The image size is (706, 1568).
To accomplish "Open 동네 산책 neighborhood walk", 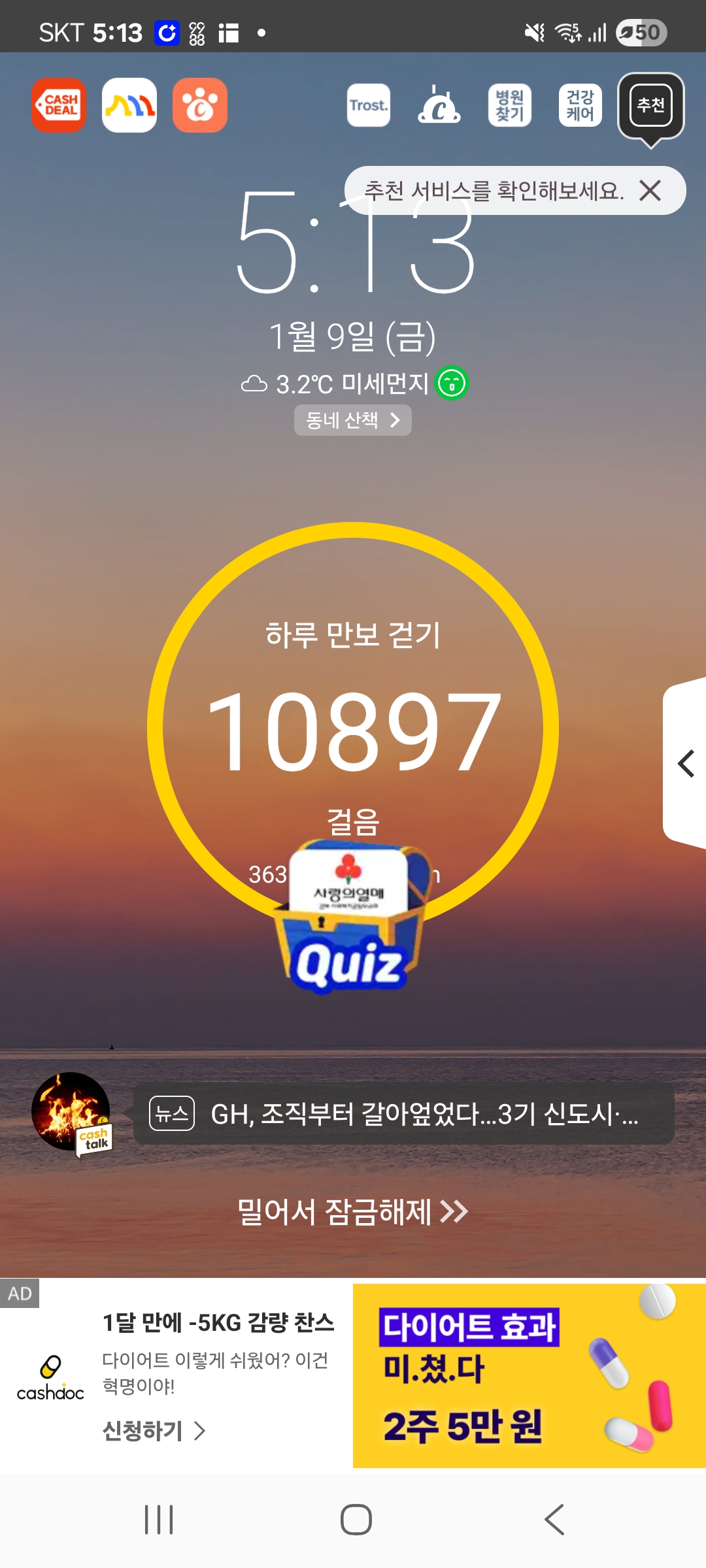I will (352, 420).
